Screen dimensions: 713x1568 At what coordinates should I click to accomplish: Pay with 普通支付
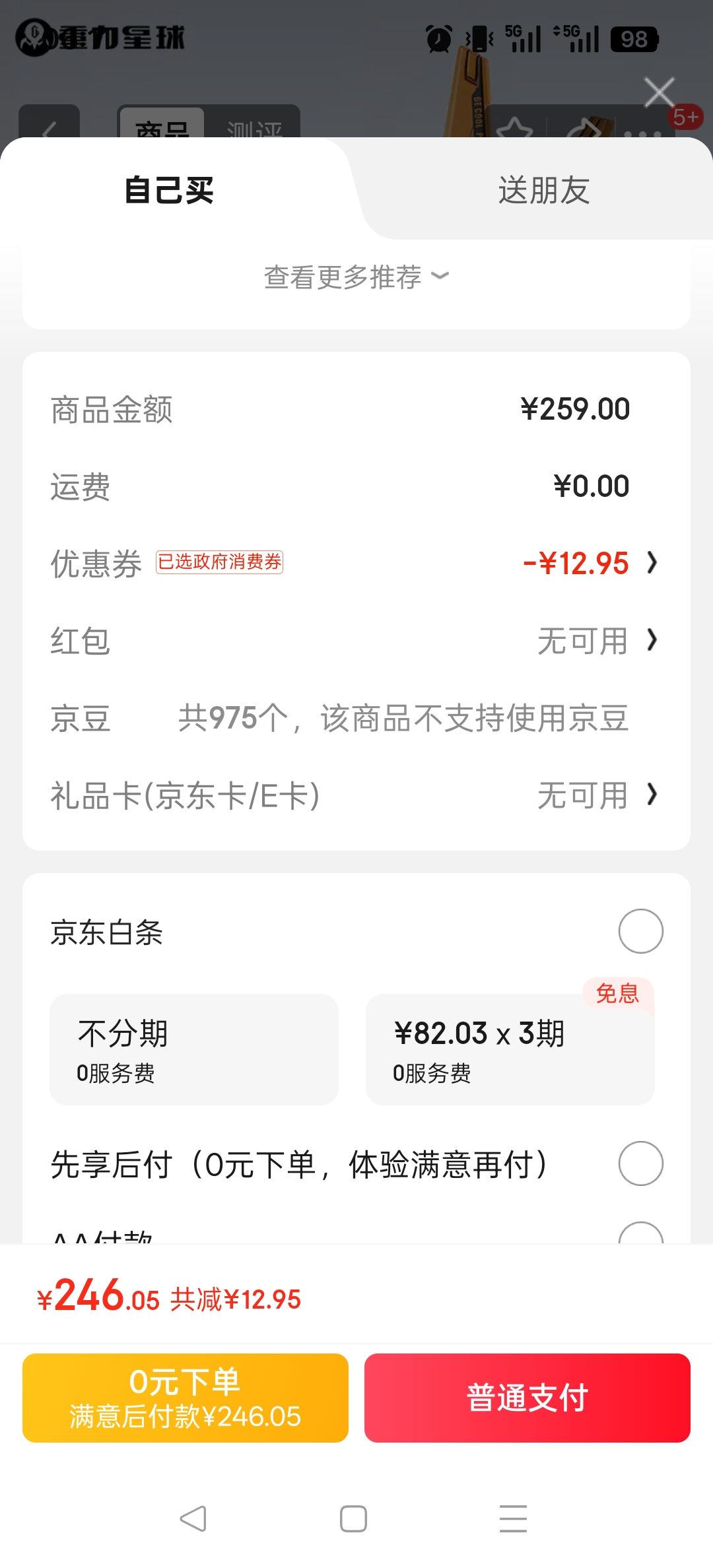click(527, 1398)
